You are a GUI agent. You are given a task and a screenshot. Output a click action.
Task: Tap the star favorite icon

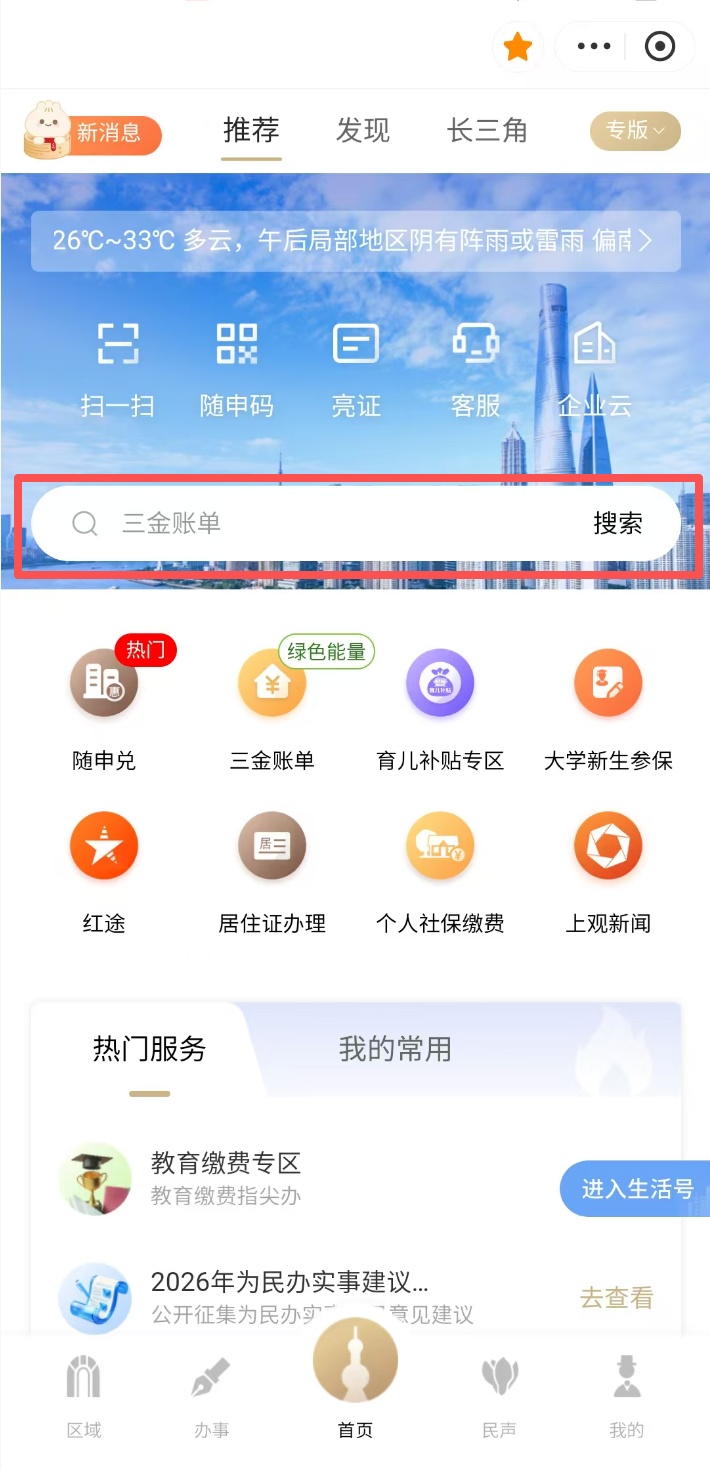click(517, 47)
